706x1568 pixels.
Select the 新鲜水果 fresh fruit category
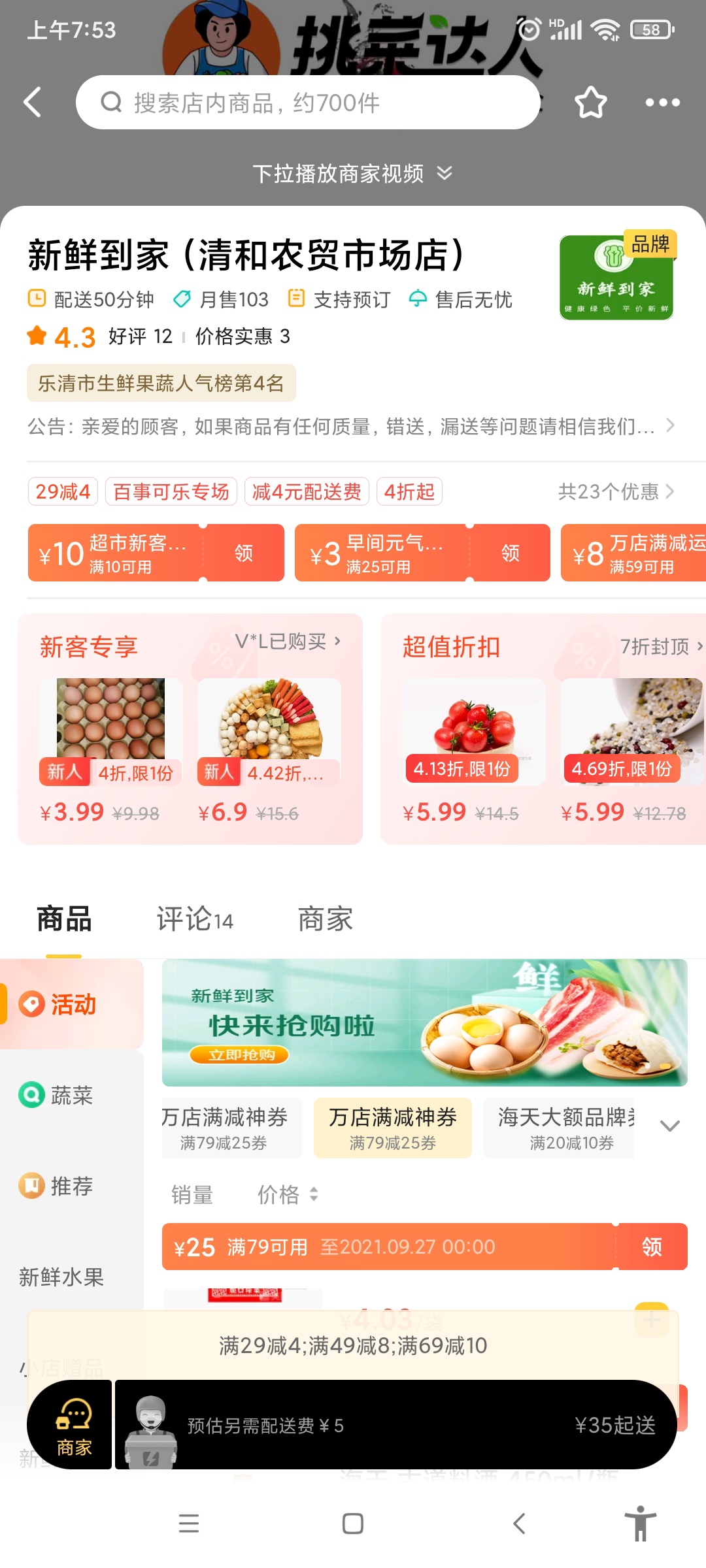click(x=61, y=1277)
